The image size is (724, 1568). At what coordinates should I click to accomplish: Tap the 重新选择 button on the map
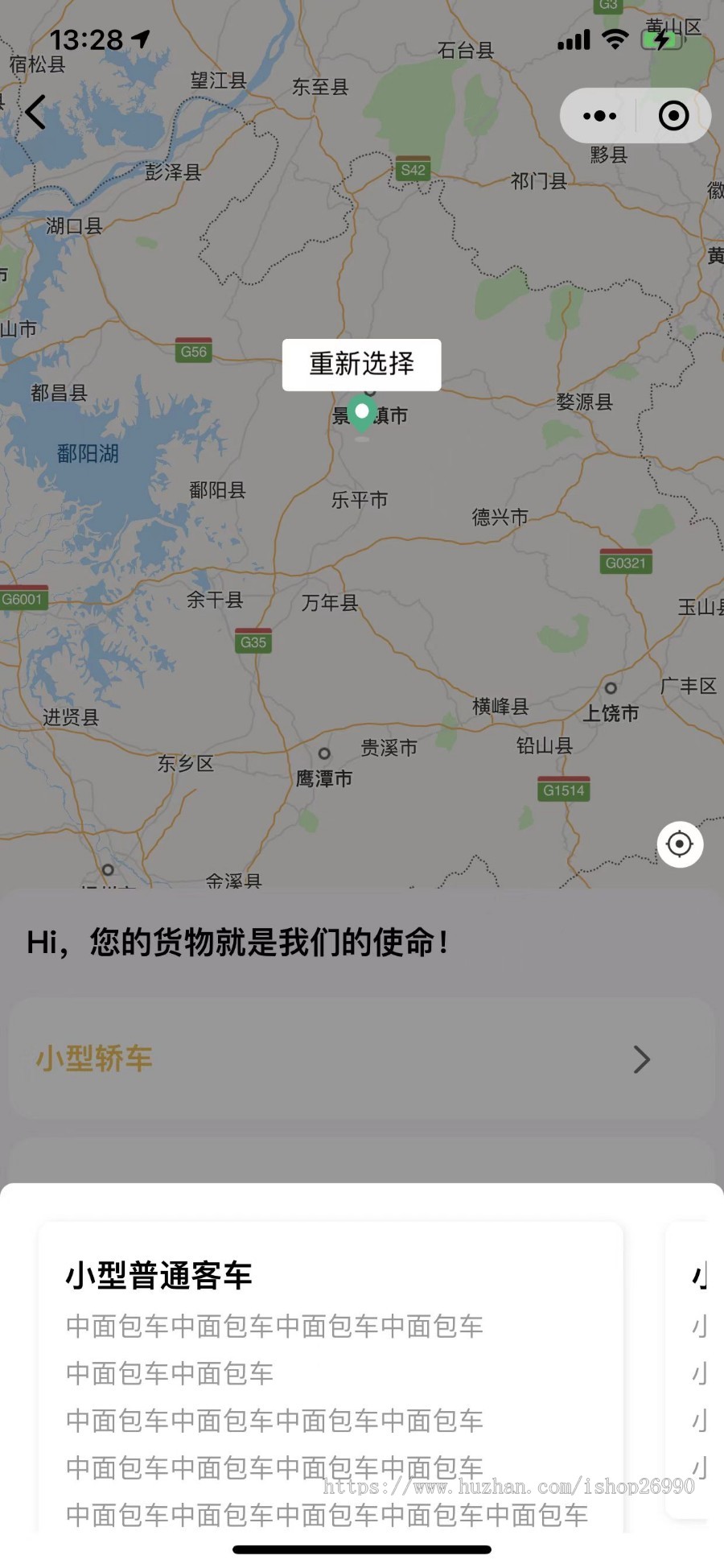tap(361, 365)
